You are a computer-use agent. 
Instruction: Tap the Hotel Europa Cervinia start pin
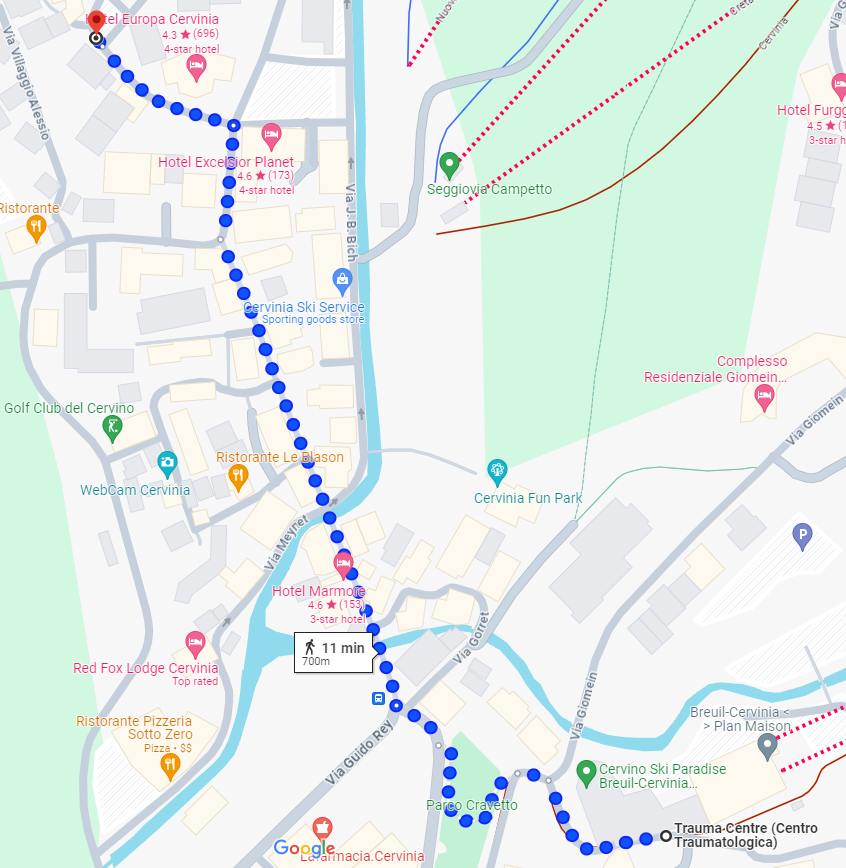pos(97,22)
